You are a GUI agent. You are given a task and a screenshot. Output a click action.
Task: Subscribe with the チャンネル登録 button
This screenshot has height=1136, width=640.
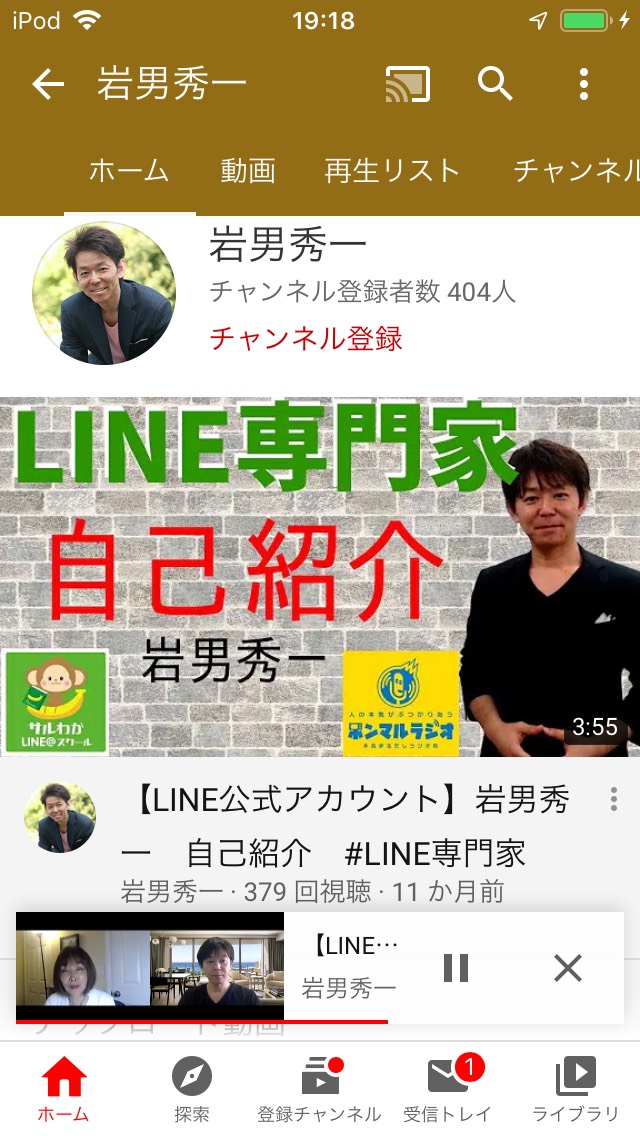click(306, 338)
